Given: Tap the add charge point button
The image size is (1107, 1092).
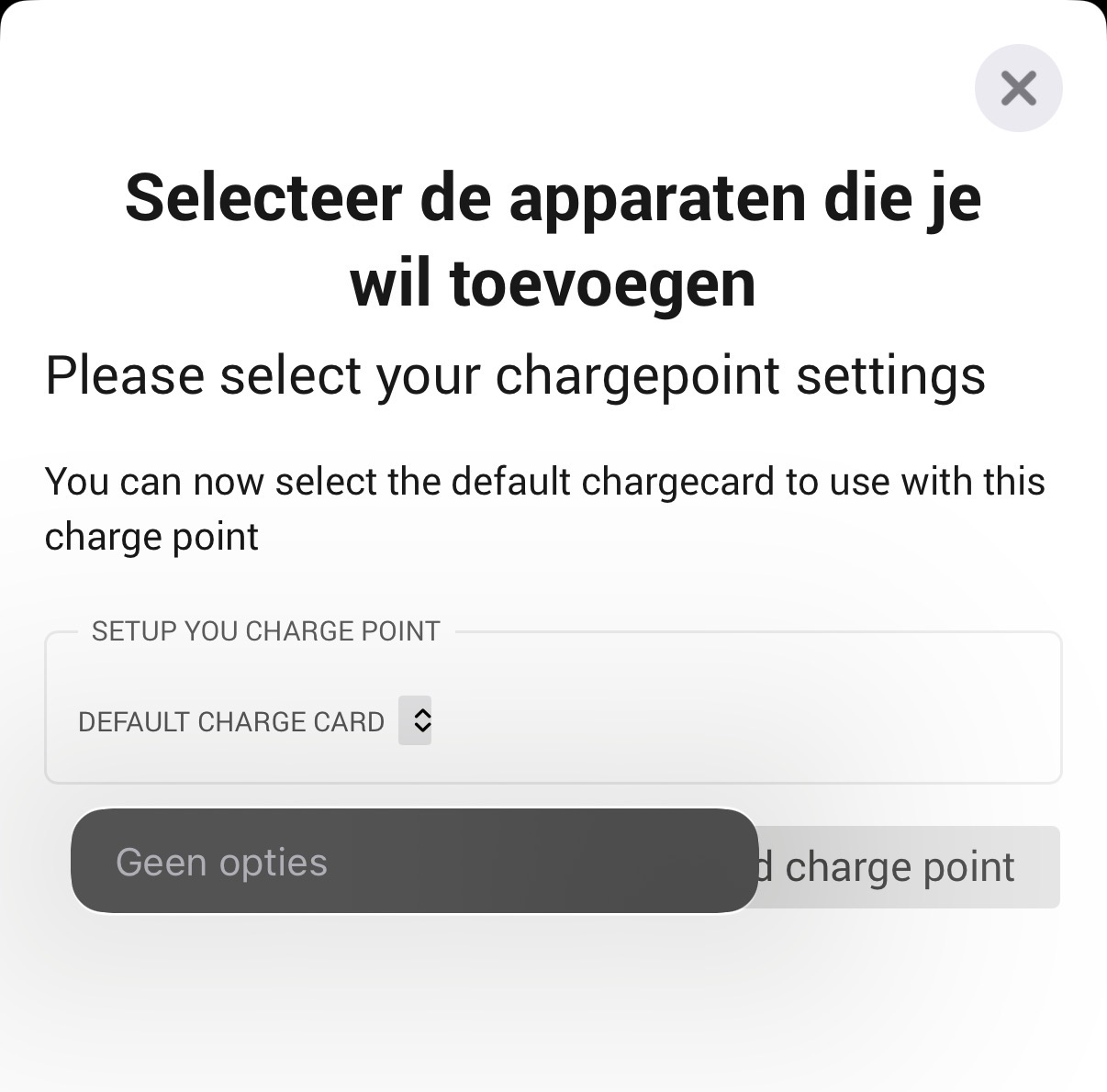Looking at the screenshot, I should (907, 867).
